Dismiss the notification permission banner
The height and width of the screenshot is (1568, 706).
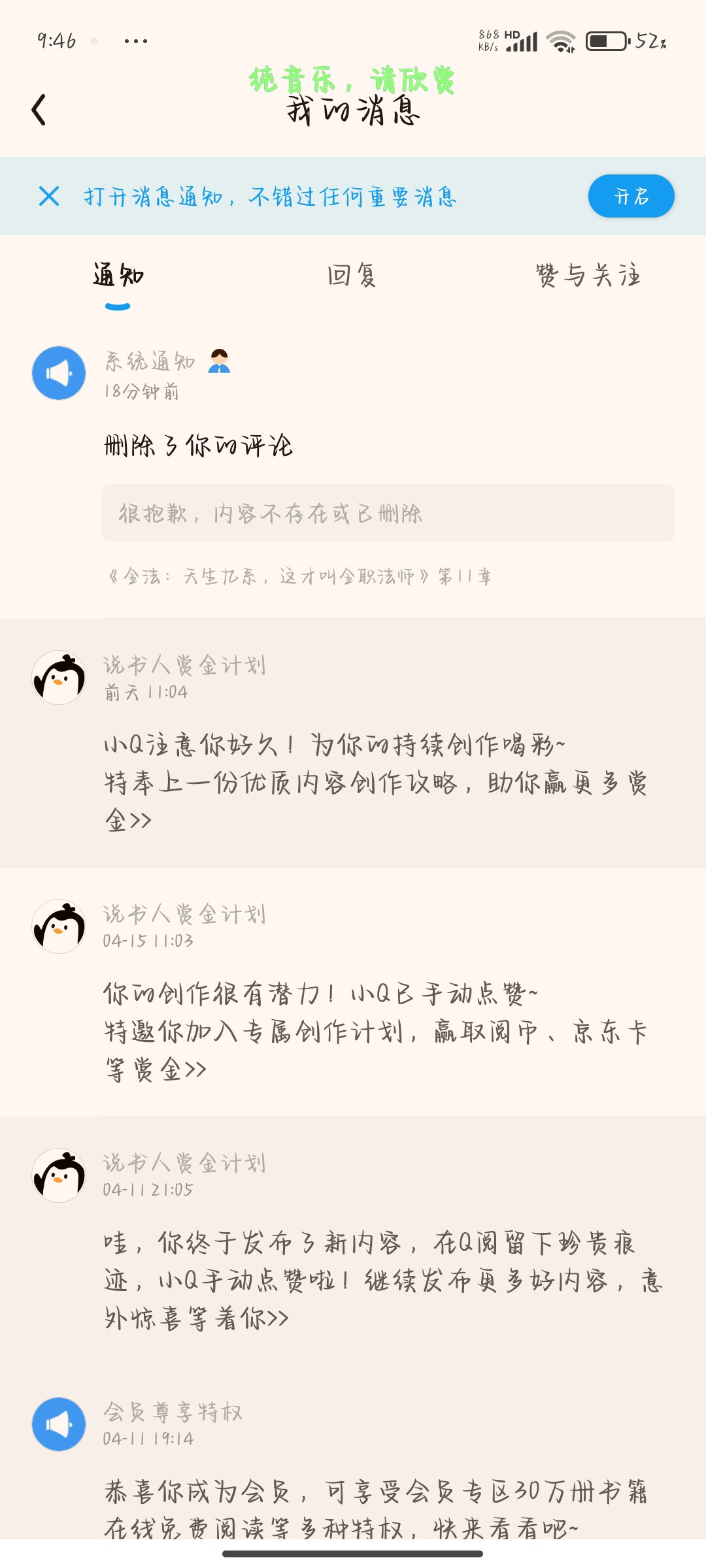pyautogui.click(x=49, y=196)
